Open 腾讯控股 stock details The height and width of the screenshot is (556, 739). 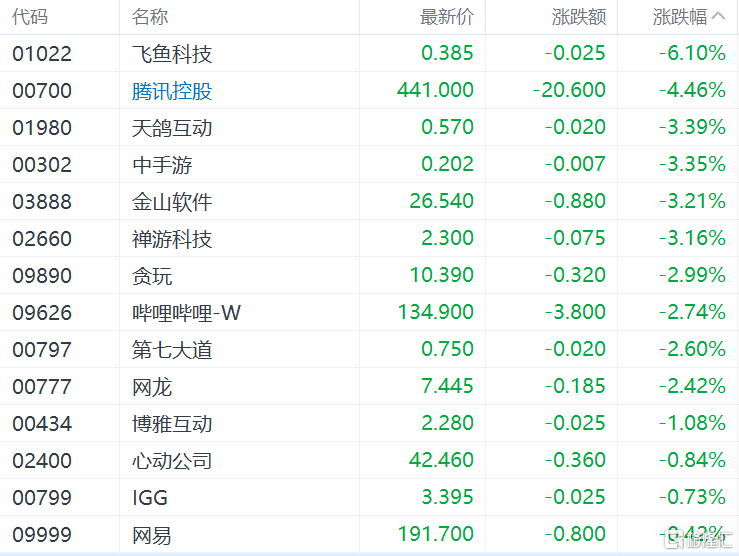[172, 90]
